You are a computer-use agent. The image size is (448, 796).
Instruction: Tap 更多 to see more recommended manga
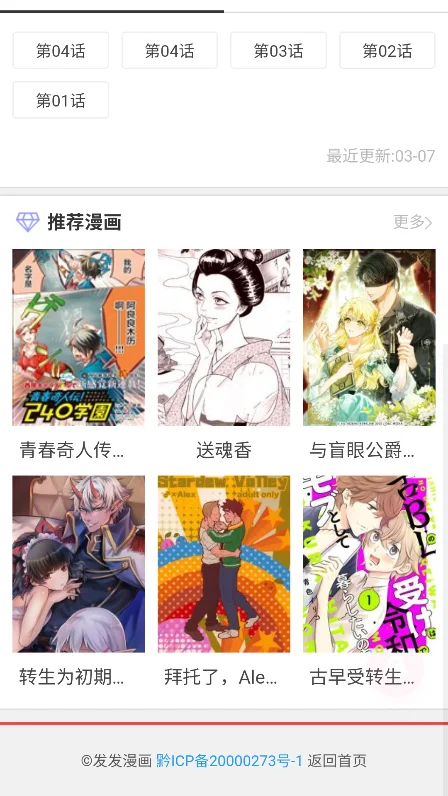[x=413, y=222]
